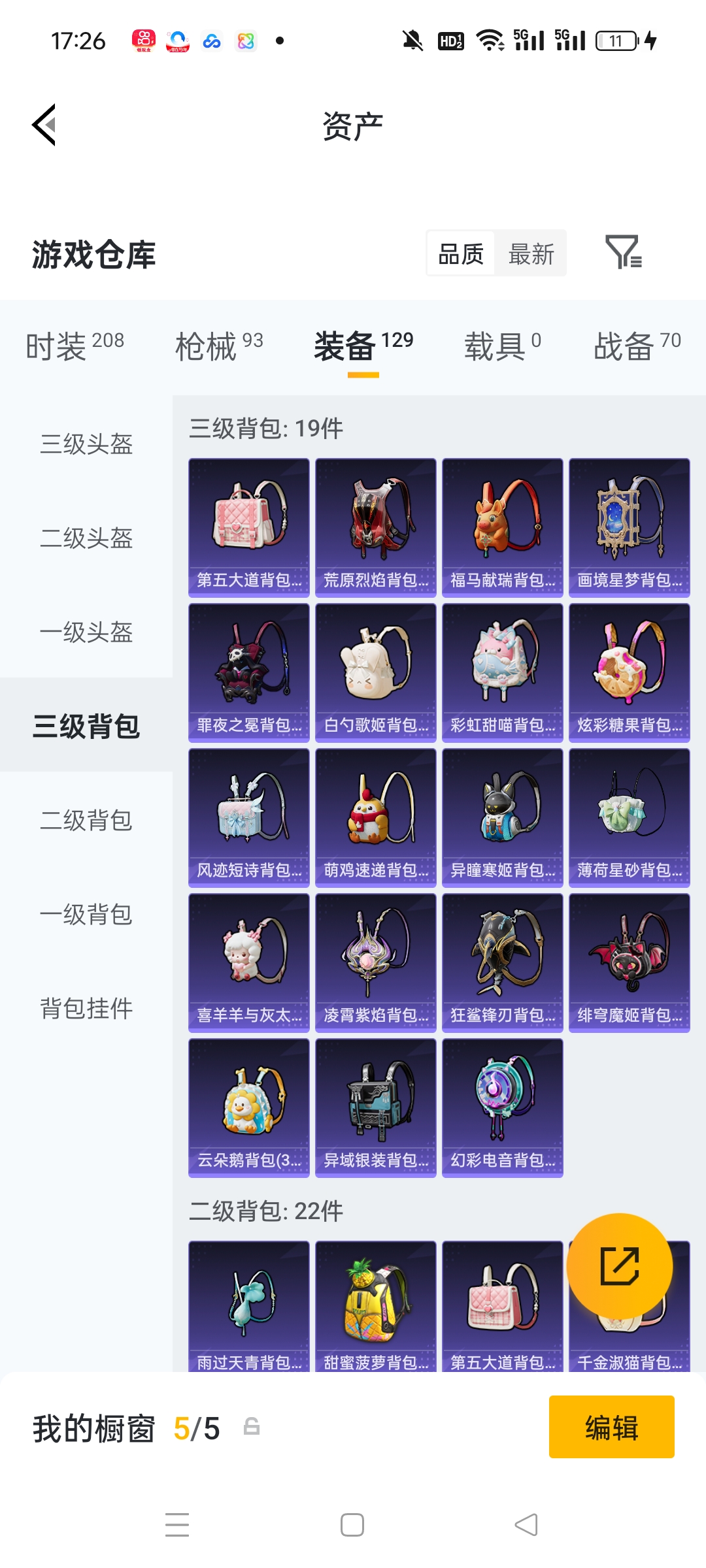Switch to the 战备 tab
The width and height of the screenshot is (706, 1568).
637,346
